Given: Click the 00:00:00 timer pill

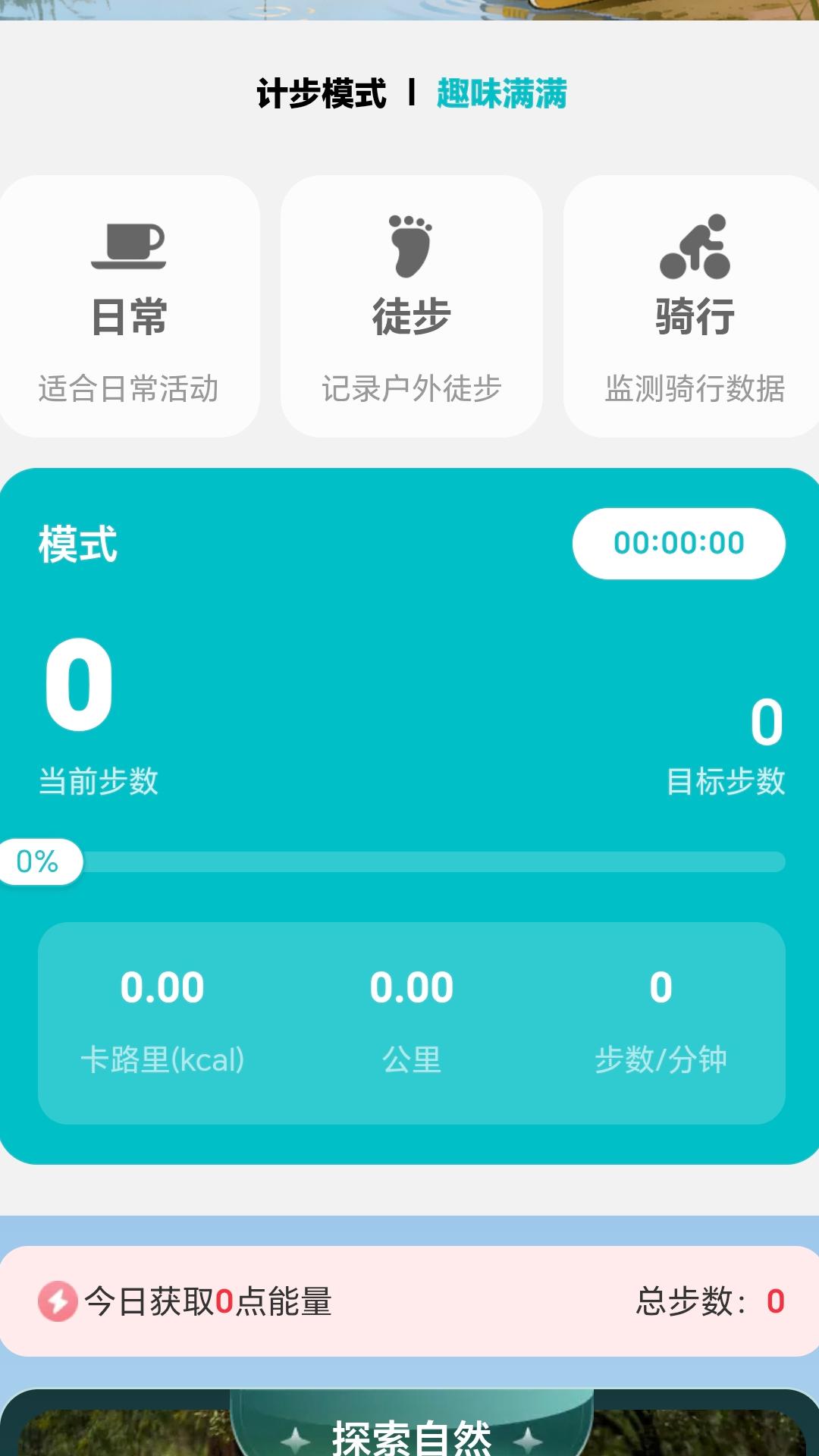Looking at the screenshot, I should coord(680,543).
